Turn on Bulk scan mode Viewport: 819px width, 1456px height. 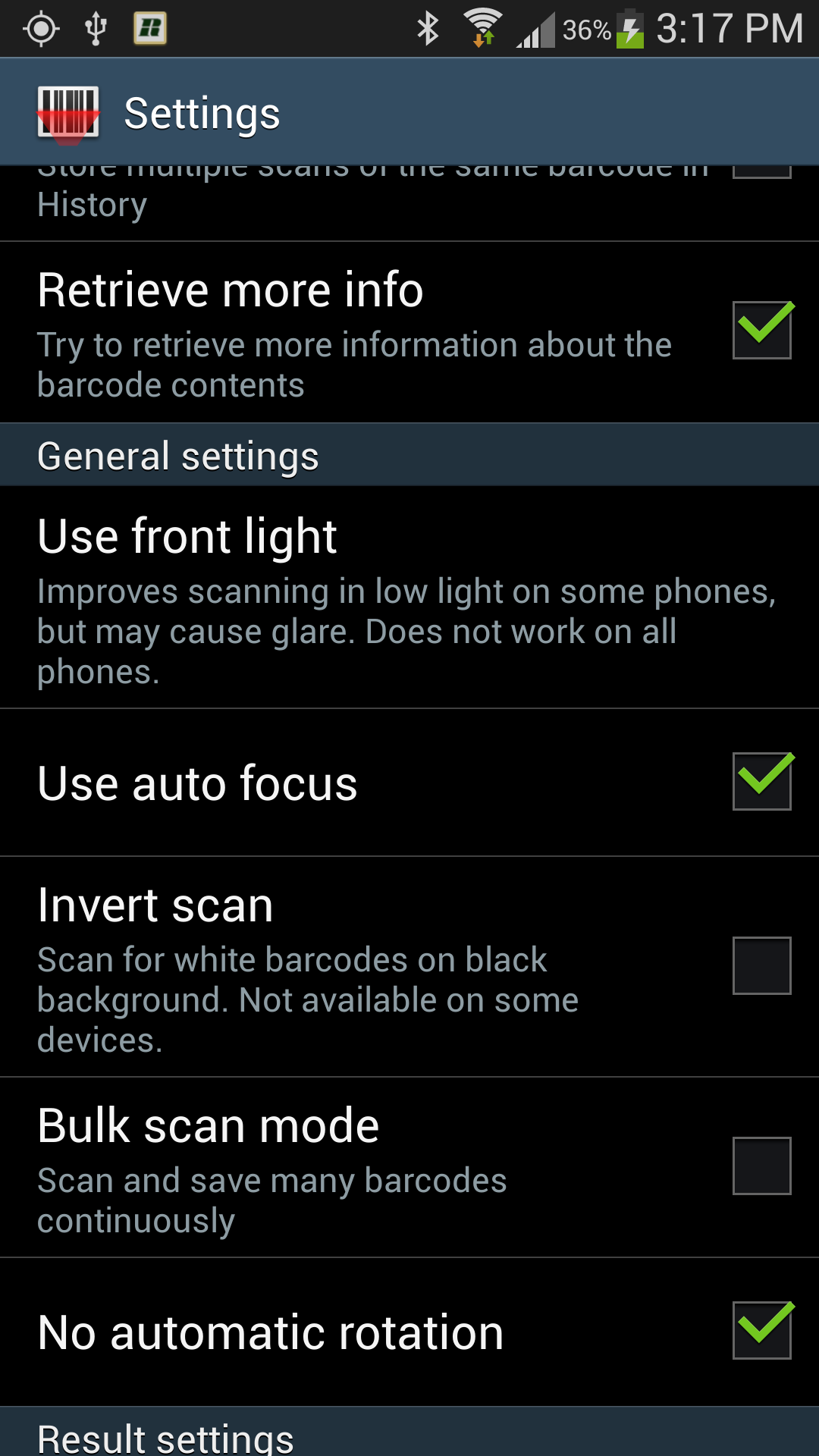761,1166
